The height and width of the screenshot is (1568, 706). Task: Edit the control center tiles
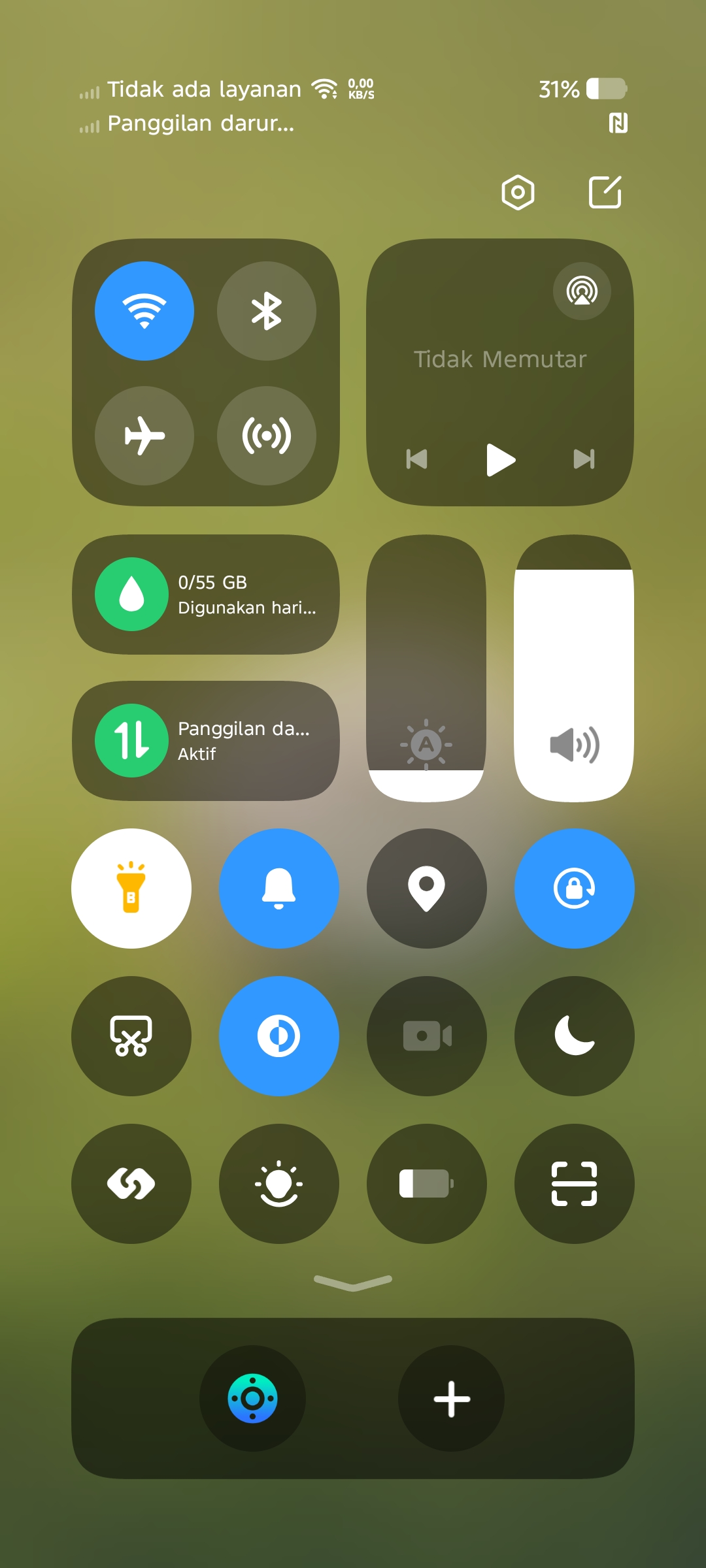tap(605, 193)
